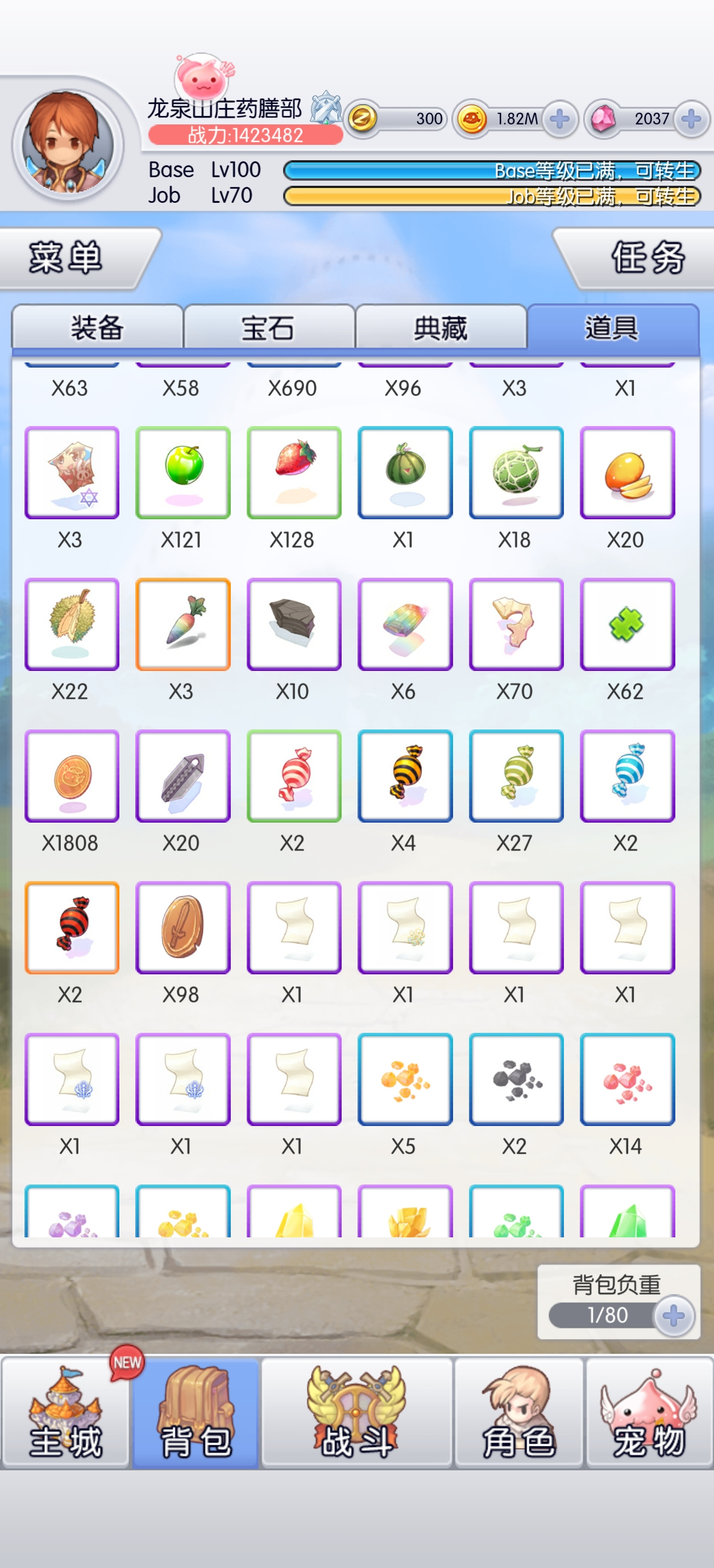Select the bronze sword coin X98
714x1568 pixels.
(183, 928)
